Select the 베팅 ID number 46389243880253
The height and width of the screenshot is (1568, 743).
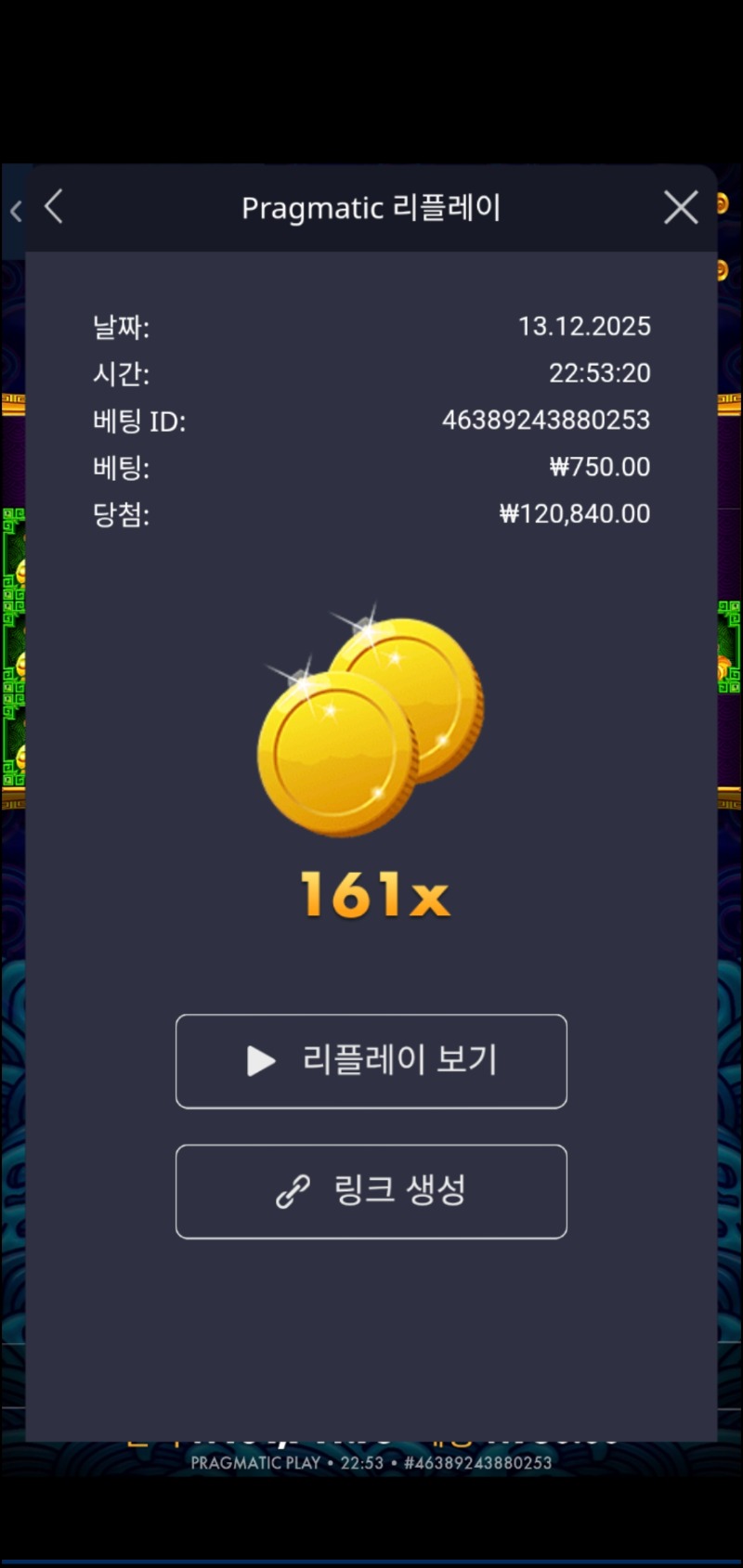546,420
